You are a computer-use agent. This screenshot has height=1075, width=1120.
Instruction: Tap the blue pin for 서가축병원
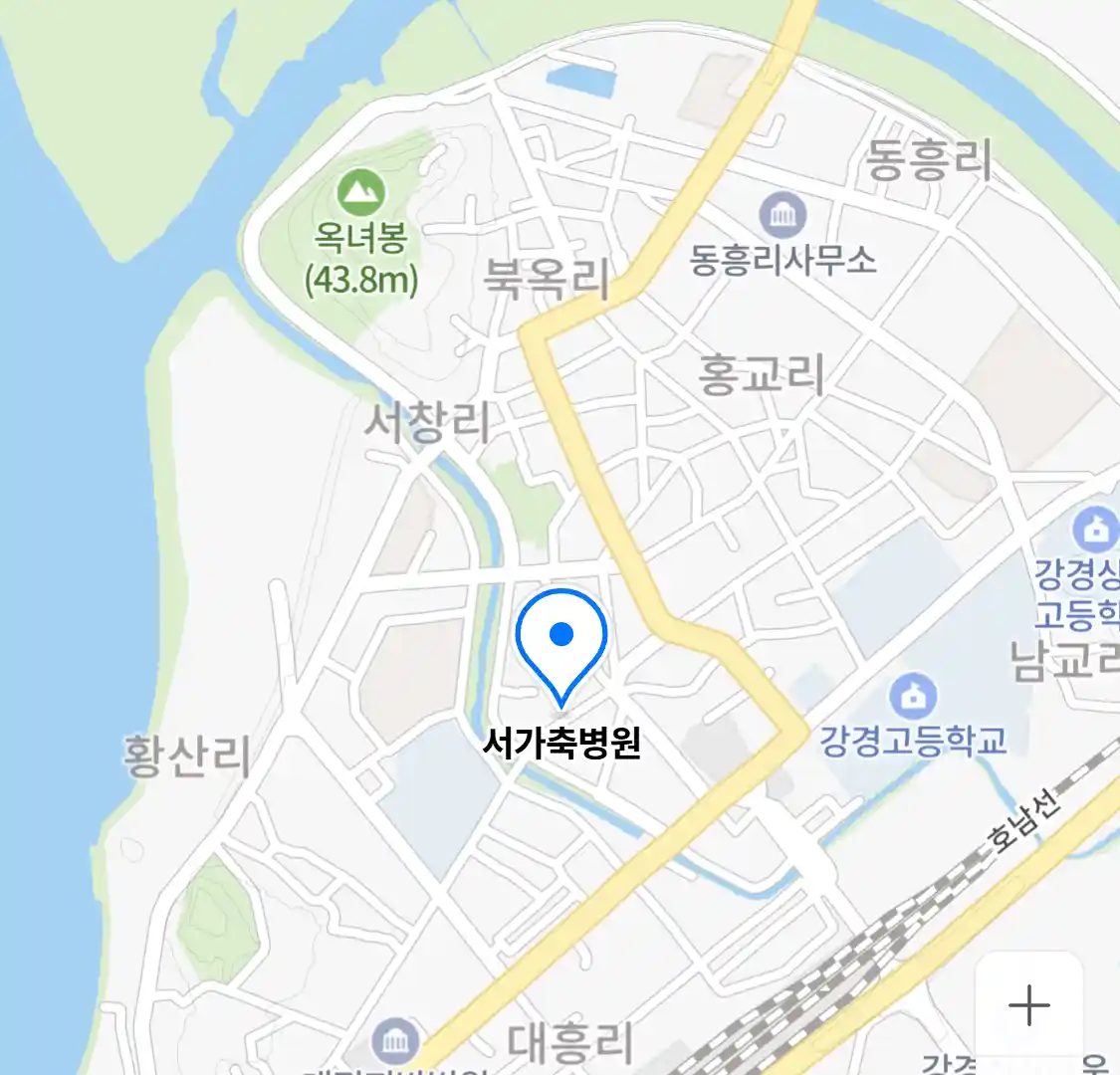click(561, 642)
